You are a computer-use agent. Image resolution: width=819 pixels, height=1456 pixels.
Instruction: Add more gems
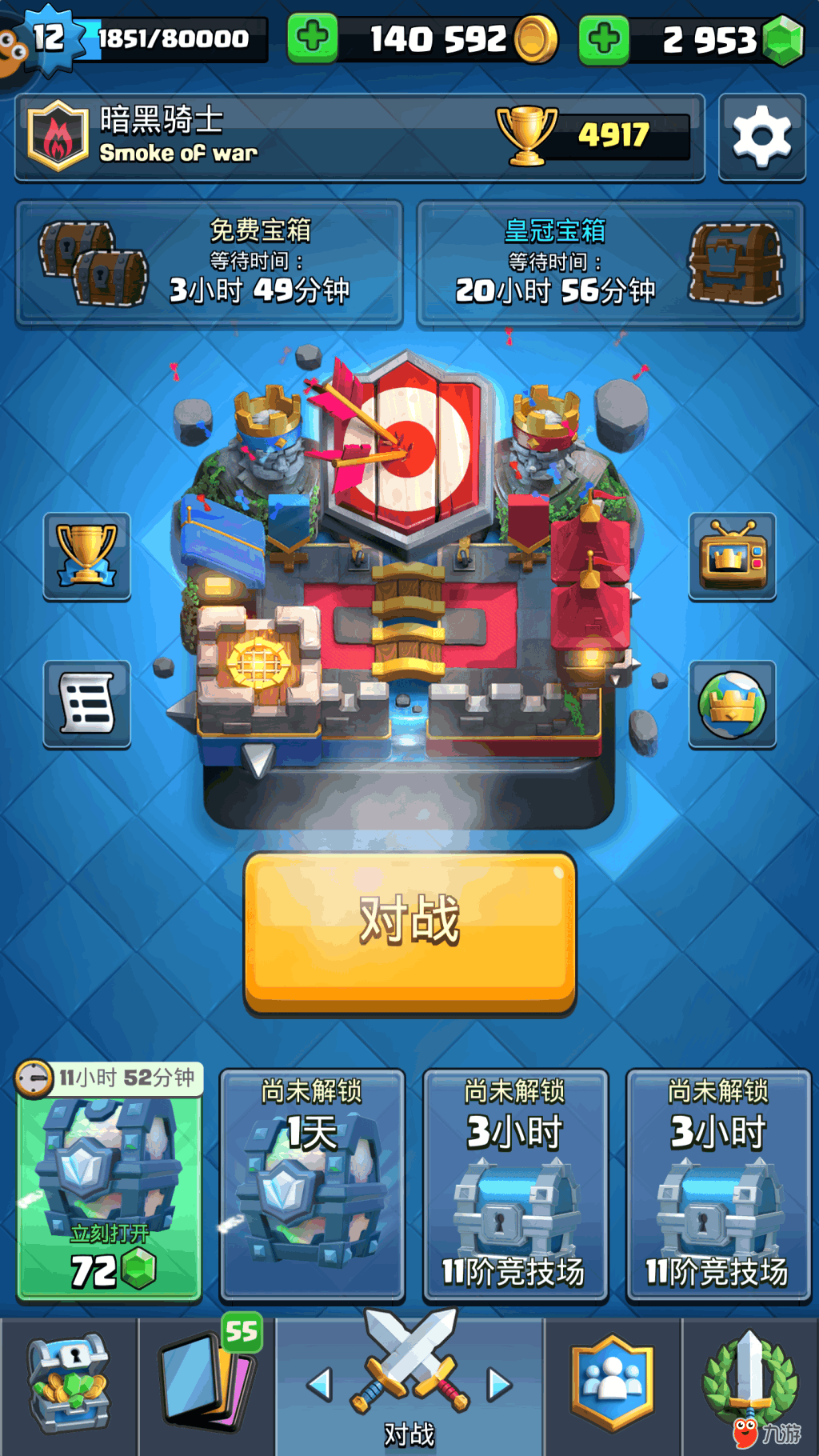coord(604,38)
